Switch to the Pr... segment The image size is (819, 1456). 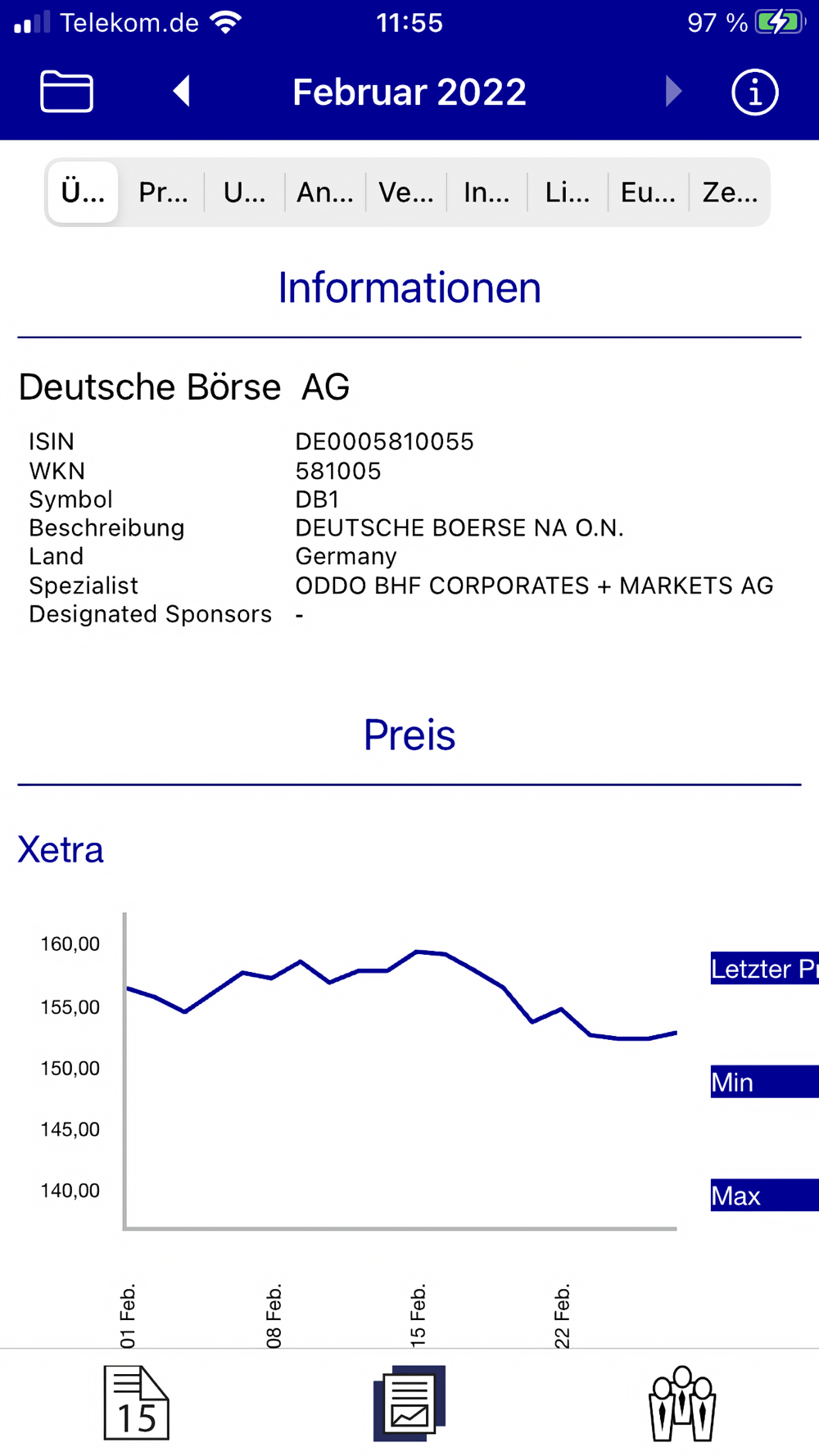coord(163,192)
